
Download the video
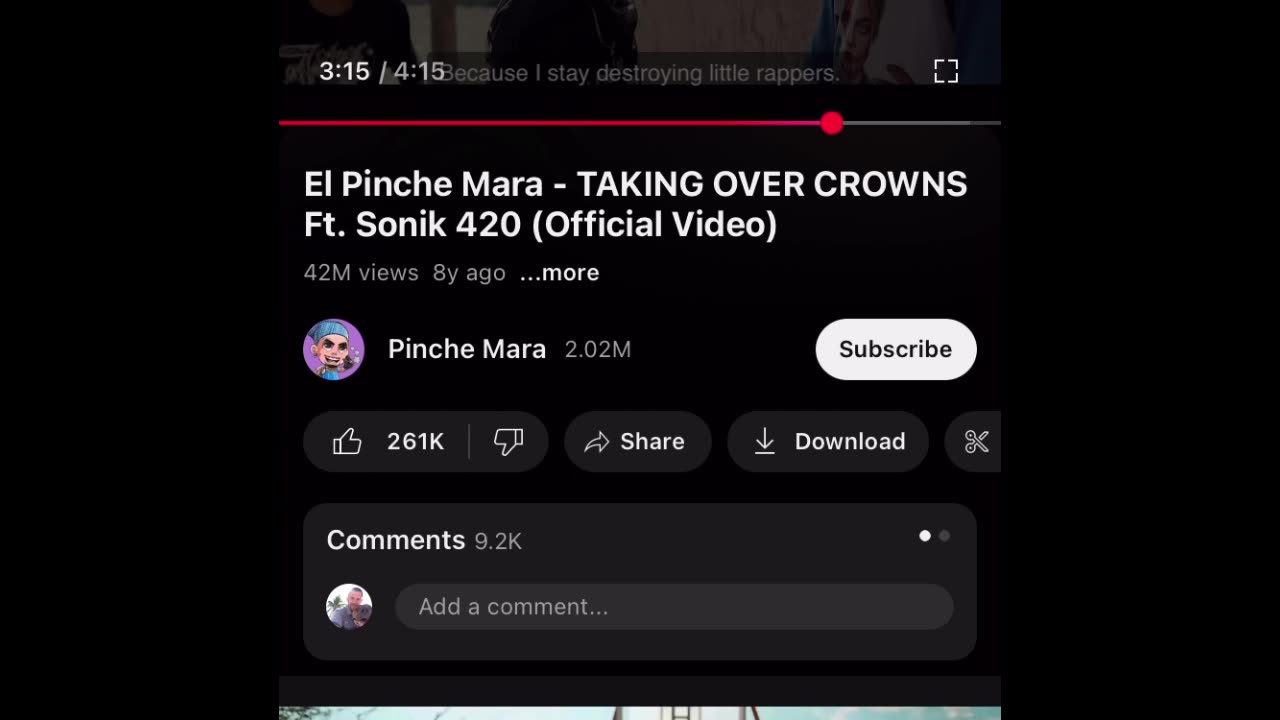(x=828, y=441)
